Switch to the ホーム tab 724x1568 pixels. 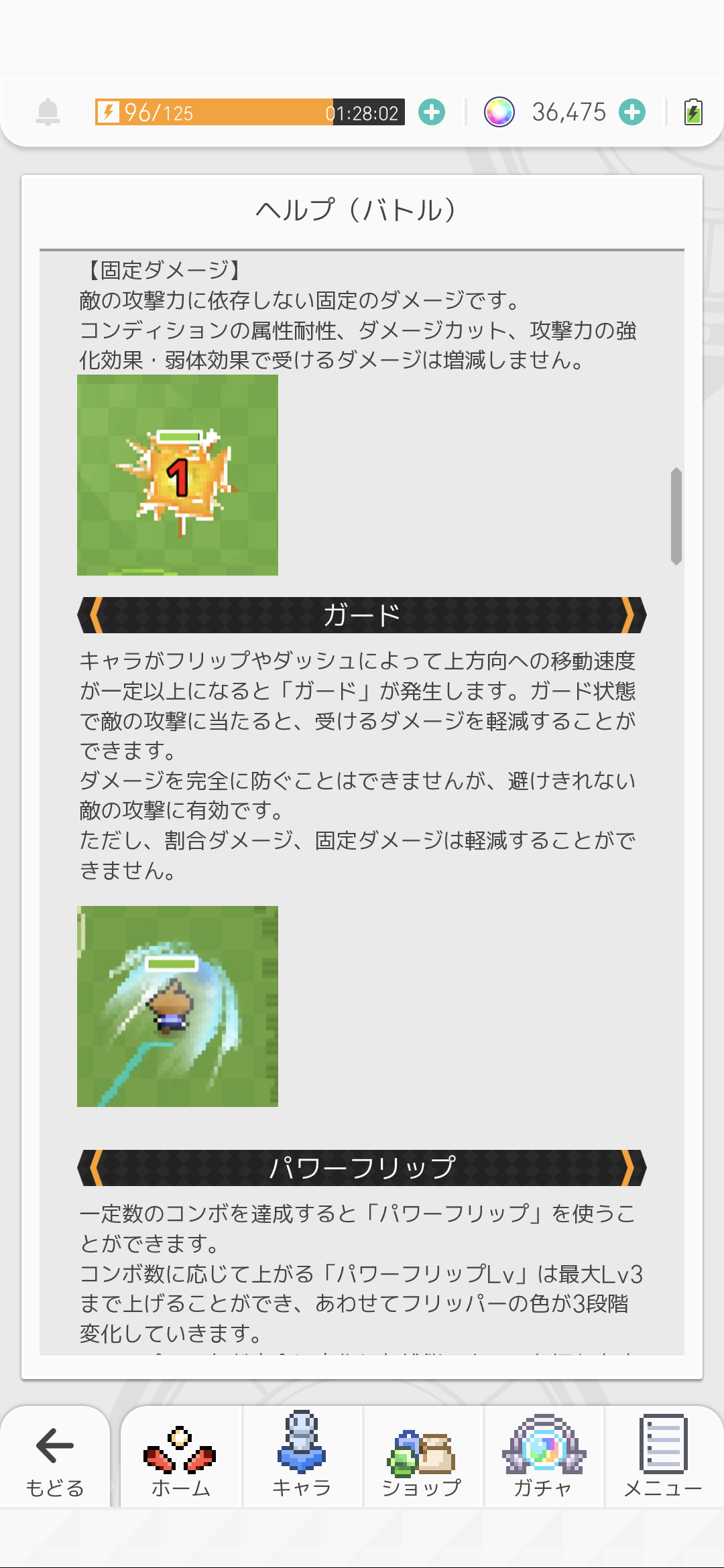tap(180, 1458)
